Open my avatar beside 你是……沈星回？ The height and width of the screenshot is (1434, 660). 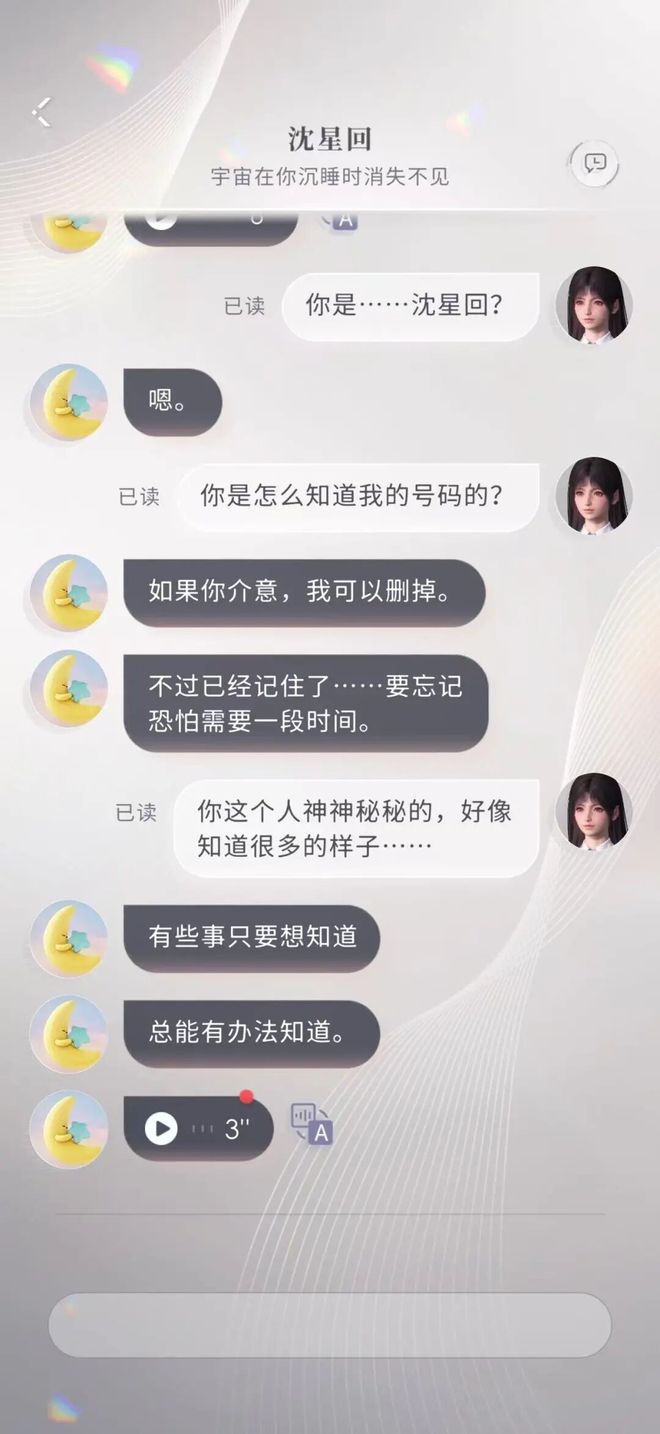tap(594, 304)
